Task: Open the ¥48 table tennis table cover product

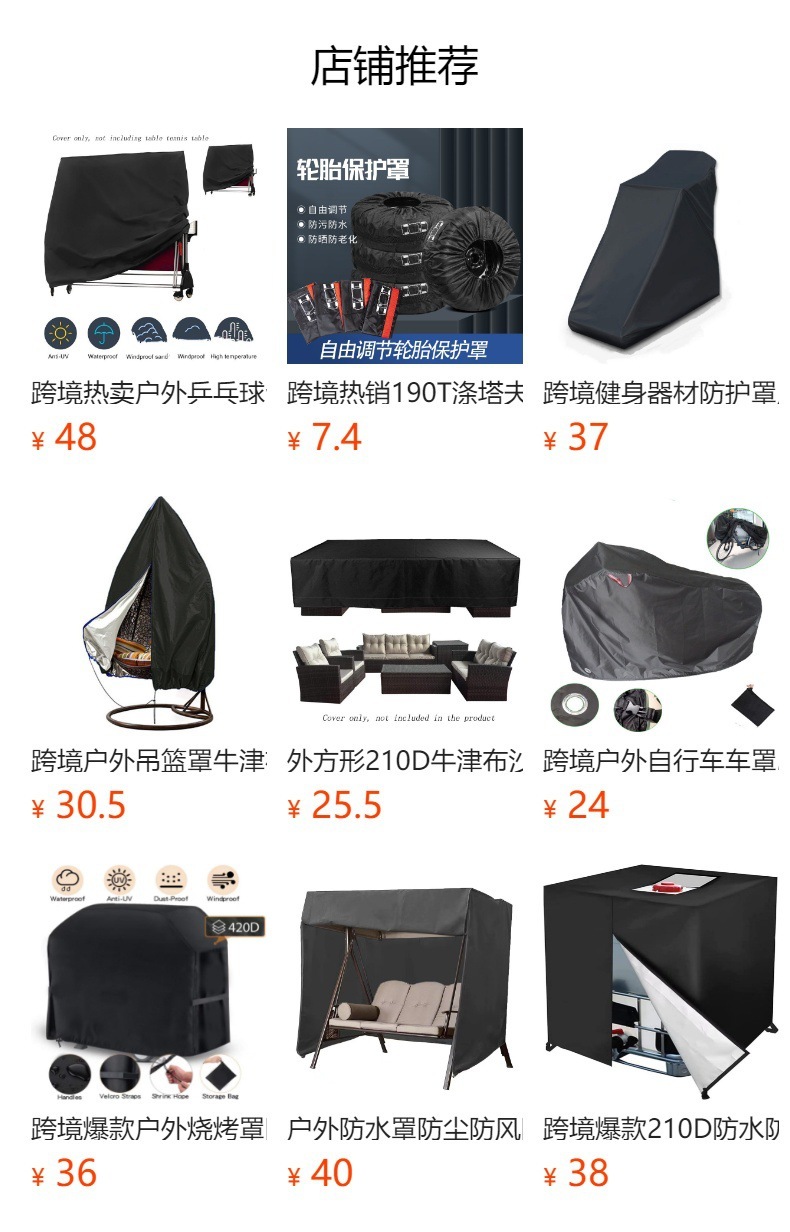Action: [149, 245]
